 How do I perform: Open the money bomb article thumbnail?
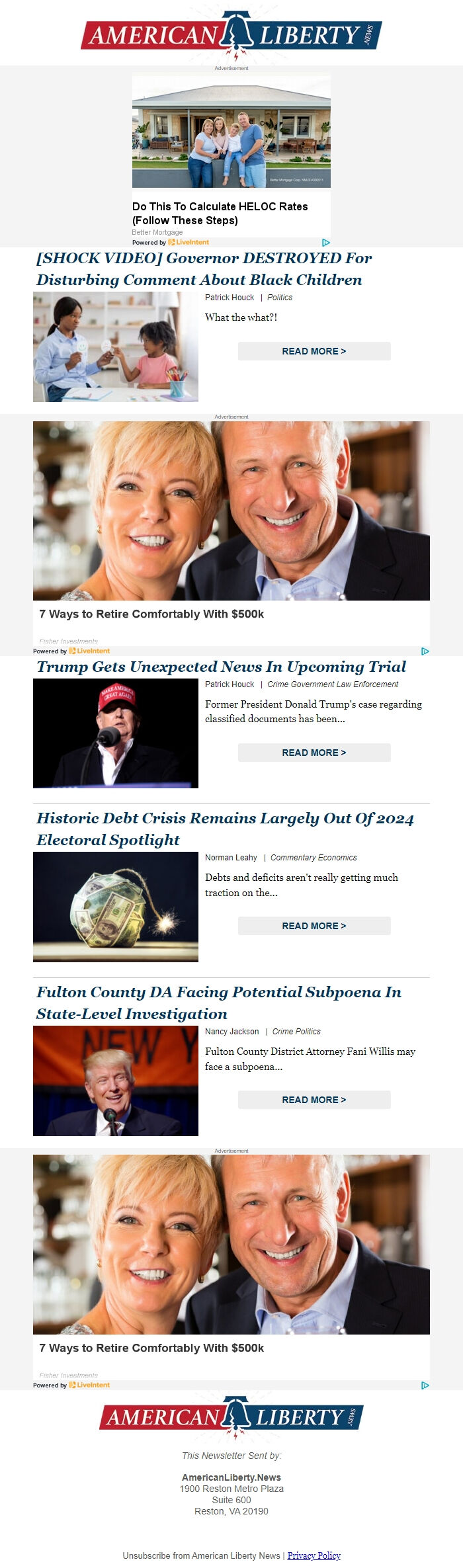(116, 907)
